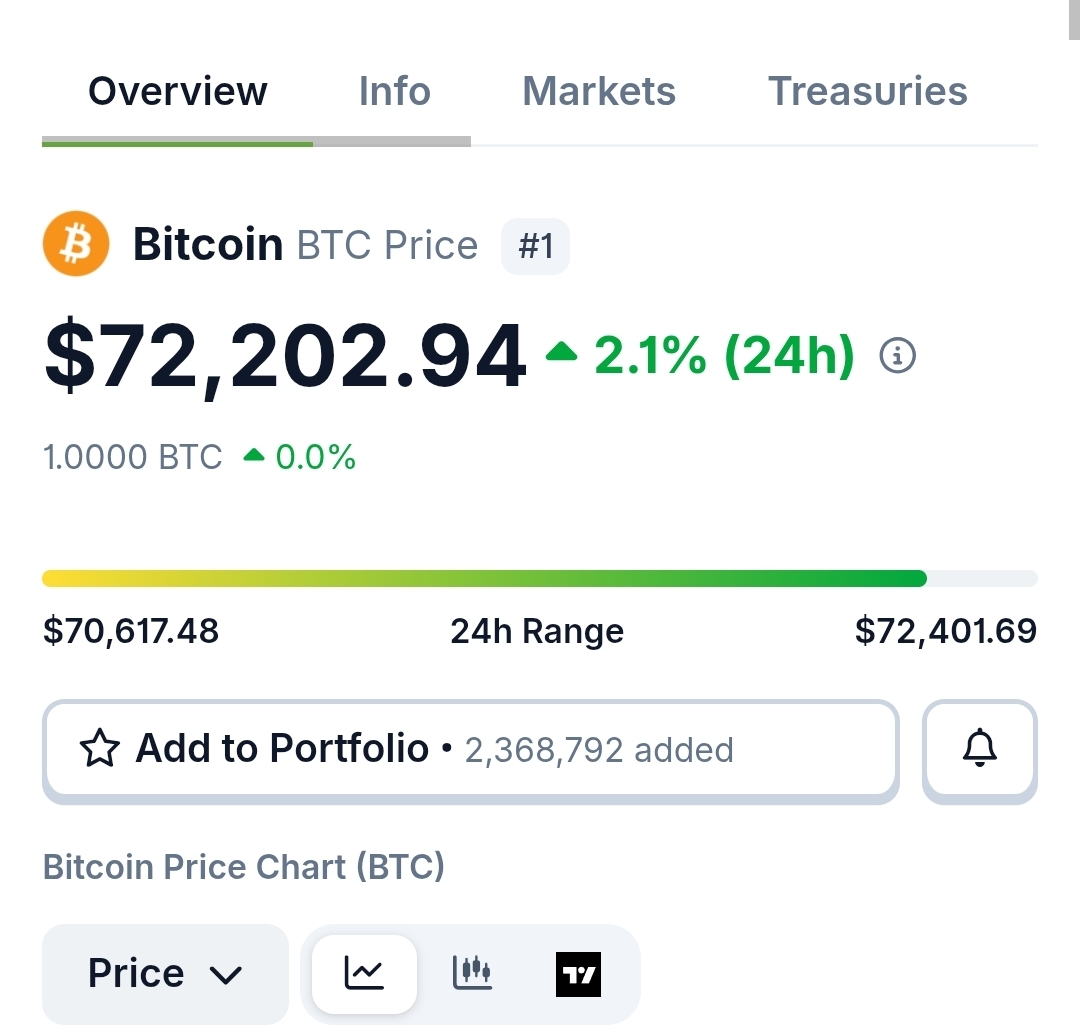Select the line chart view
This screenshot has width=1080, height=1026.
click(x=364, y=973)
